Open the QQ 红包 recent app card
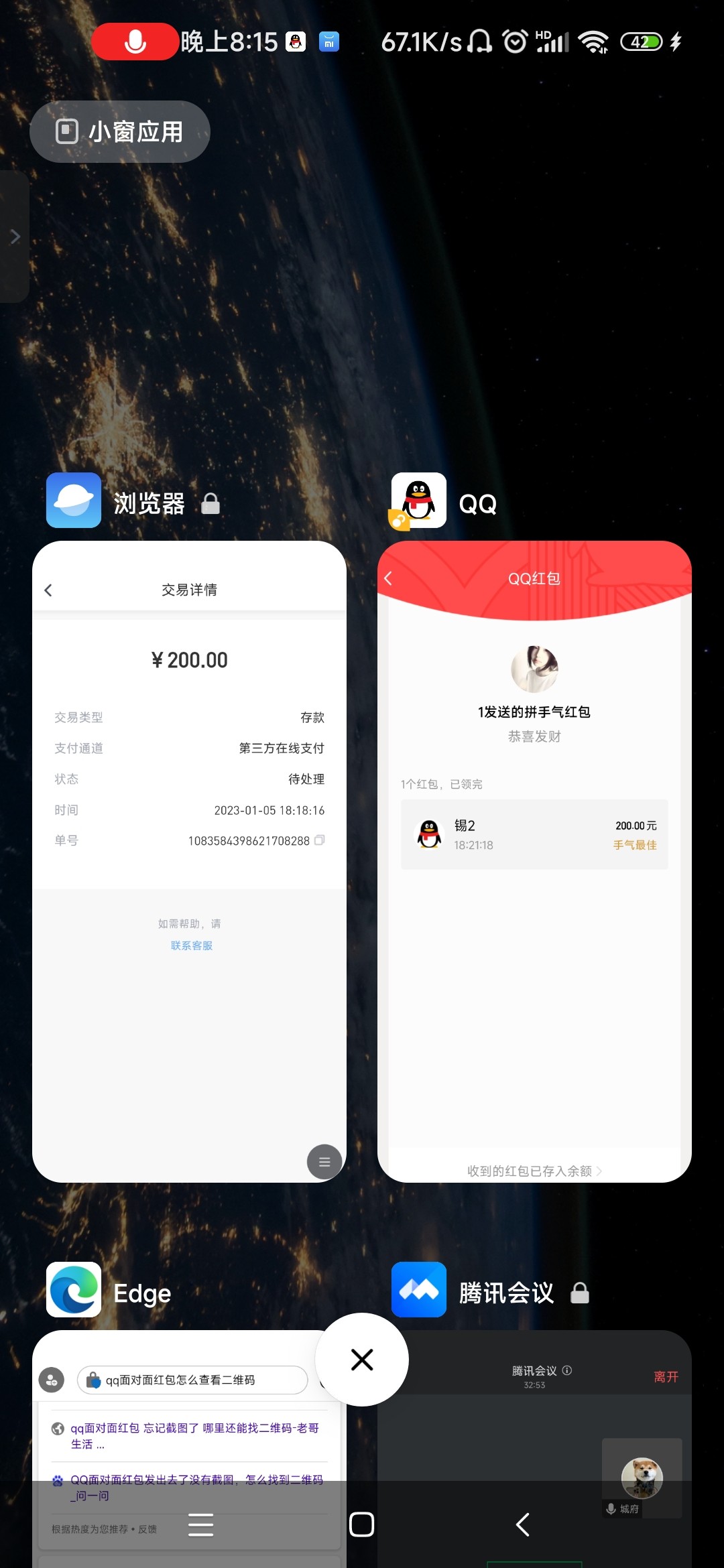Screen dimensions: 724x1568 (x=534, y=861)
